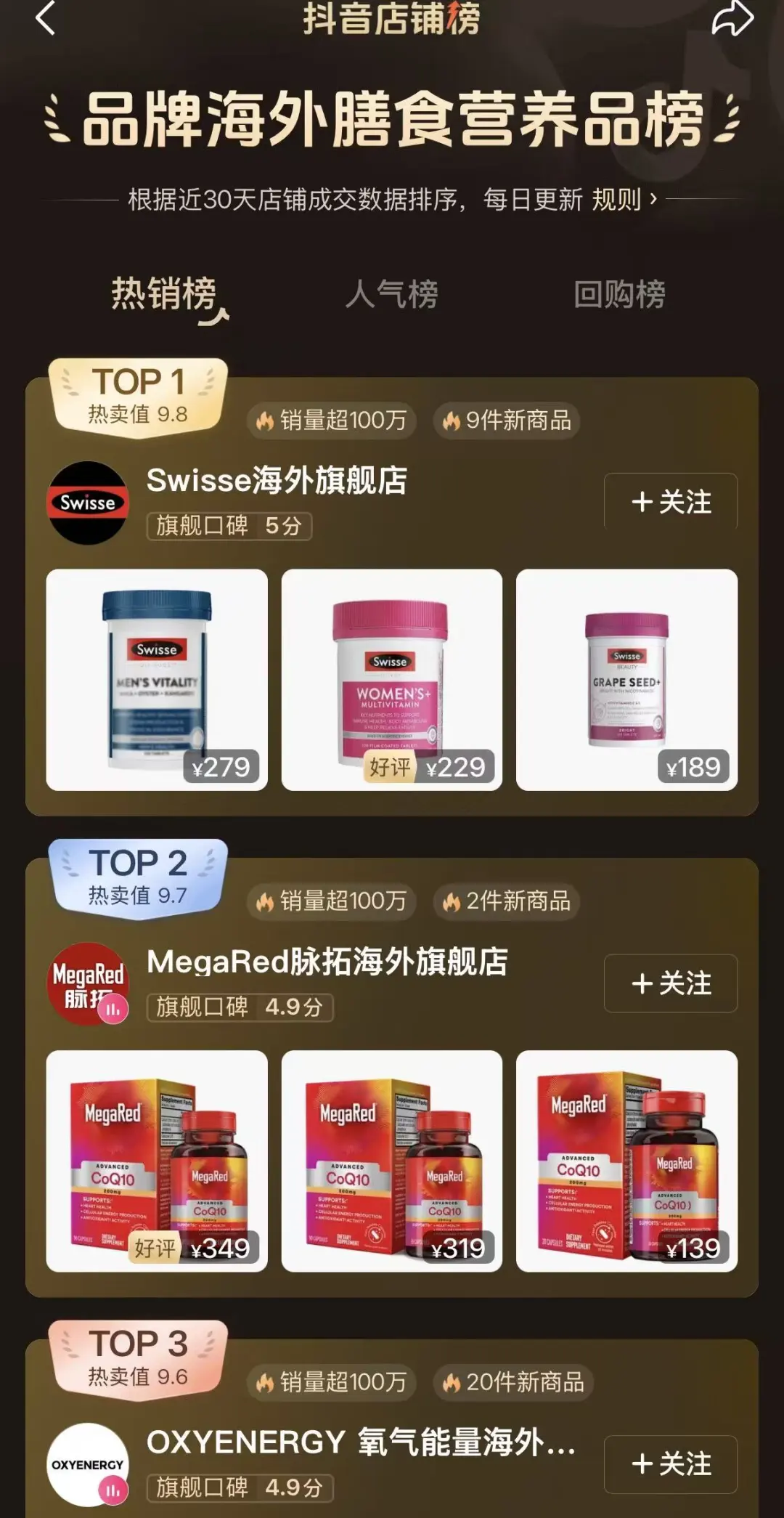The image size is (784, 1518).
Task: Open MegaRed CoQ10 product priced ¥319
Action: coord(391,1161)
